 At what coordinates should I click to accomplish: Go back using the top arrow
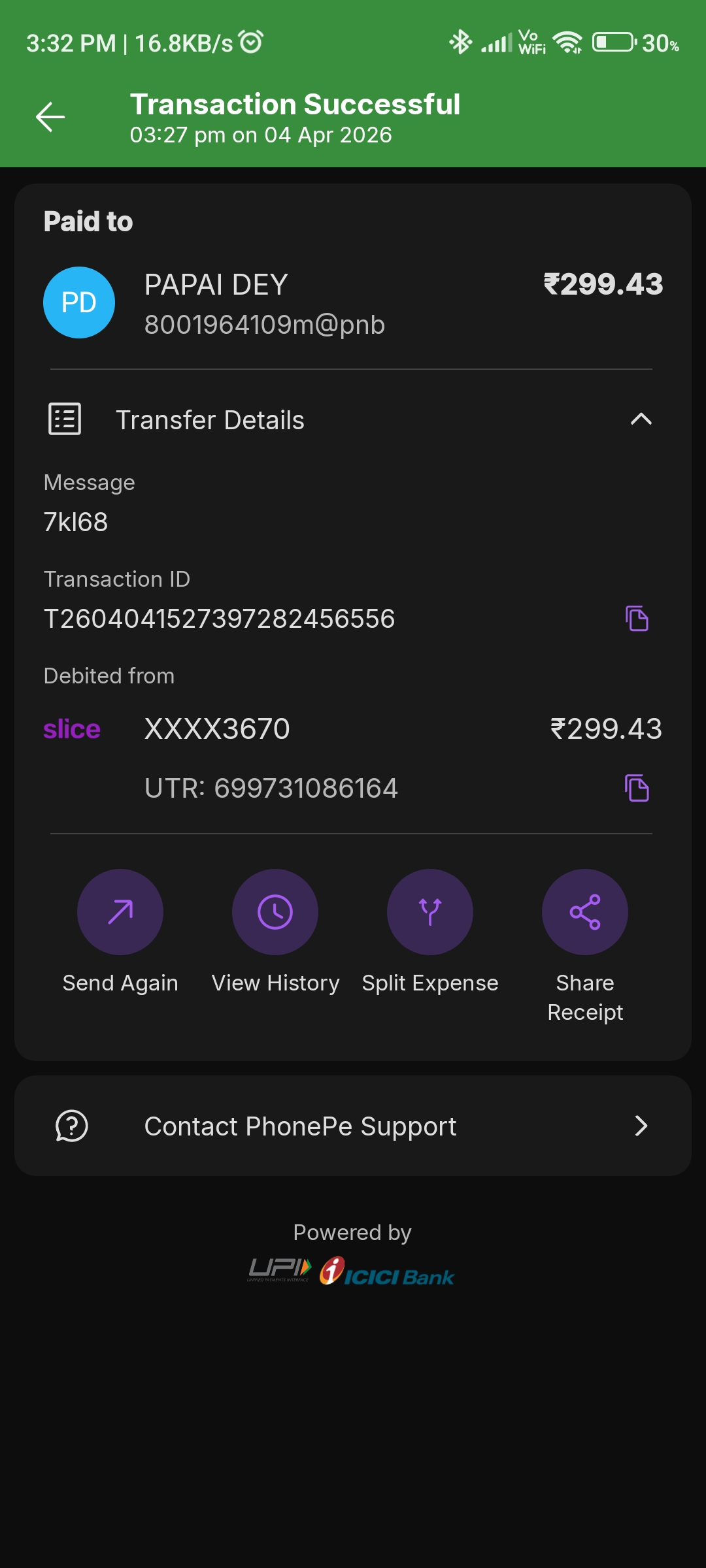50,117
